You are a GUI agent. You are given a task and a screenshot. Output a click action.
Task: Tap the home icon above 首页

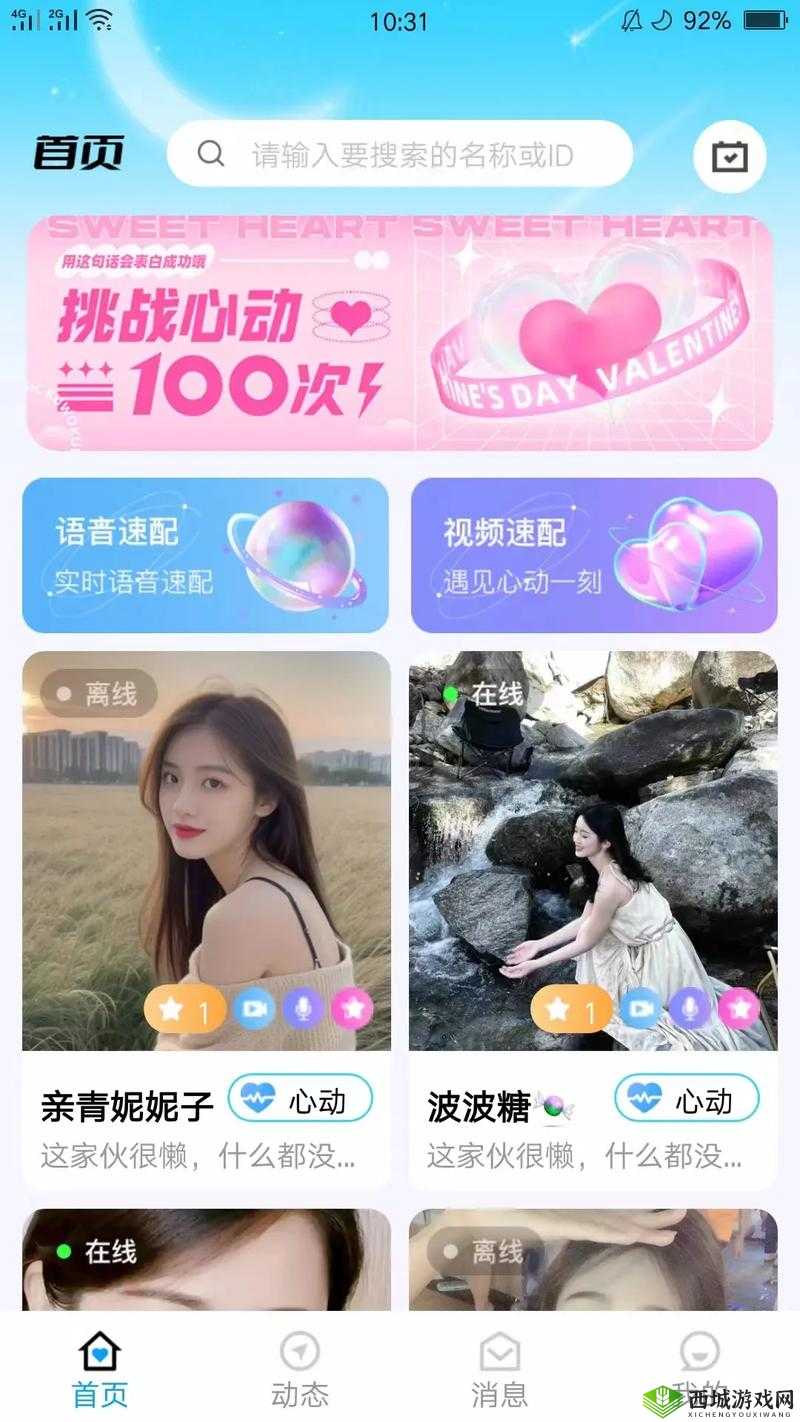pyautogui.click(x=100, y=1350)
